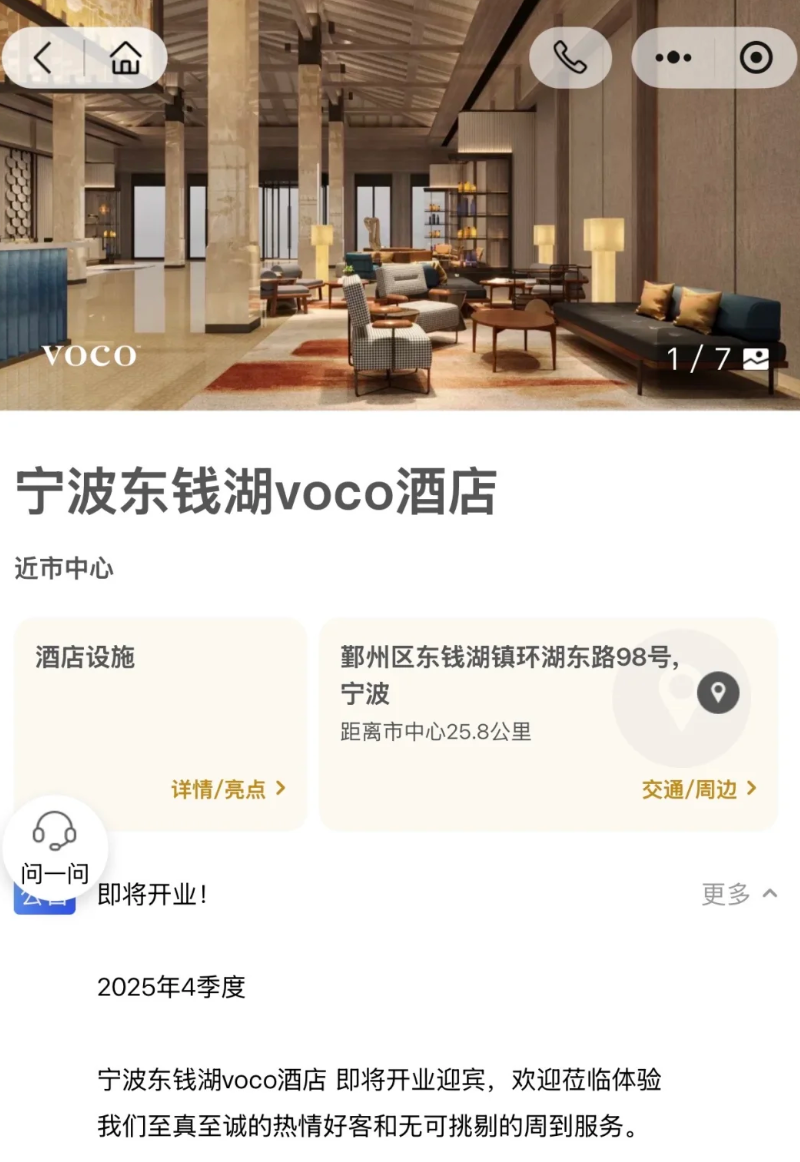Call the hotel via phone icon
800x1162 pixels.
[x=569, y=58]
